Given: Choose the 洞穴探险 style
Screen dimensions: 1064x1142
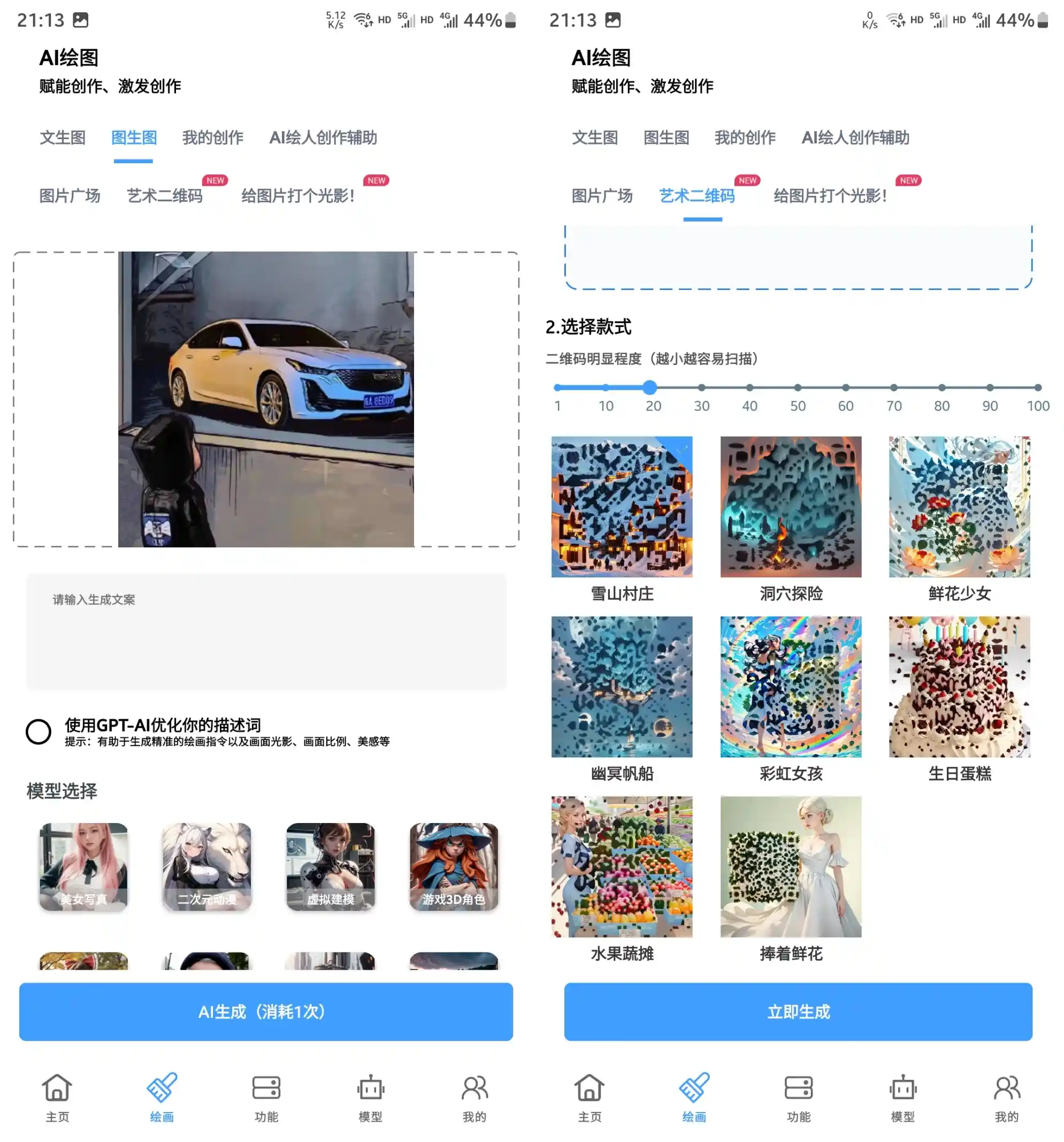Looking at the screenshot, I should pos(791,507).
